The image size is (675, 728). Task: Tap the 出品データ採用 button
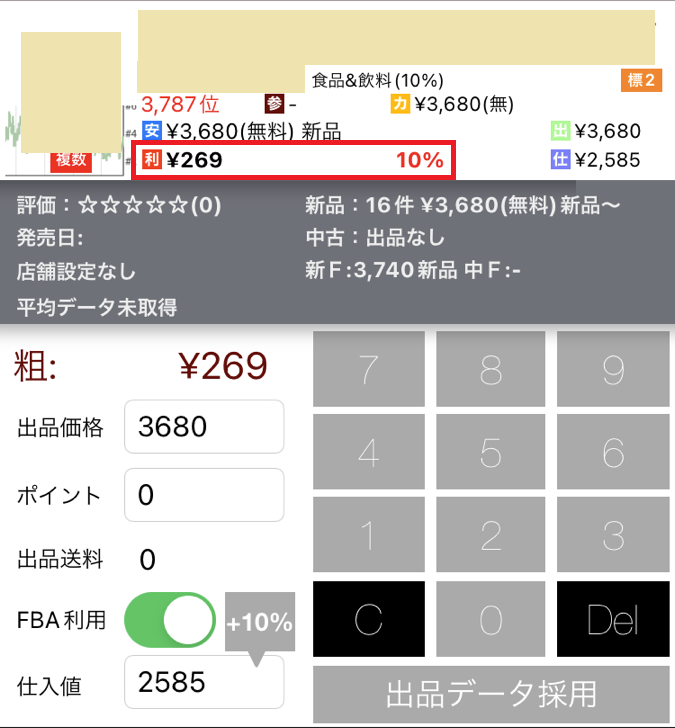click(x=491, y=692)
